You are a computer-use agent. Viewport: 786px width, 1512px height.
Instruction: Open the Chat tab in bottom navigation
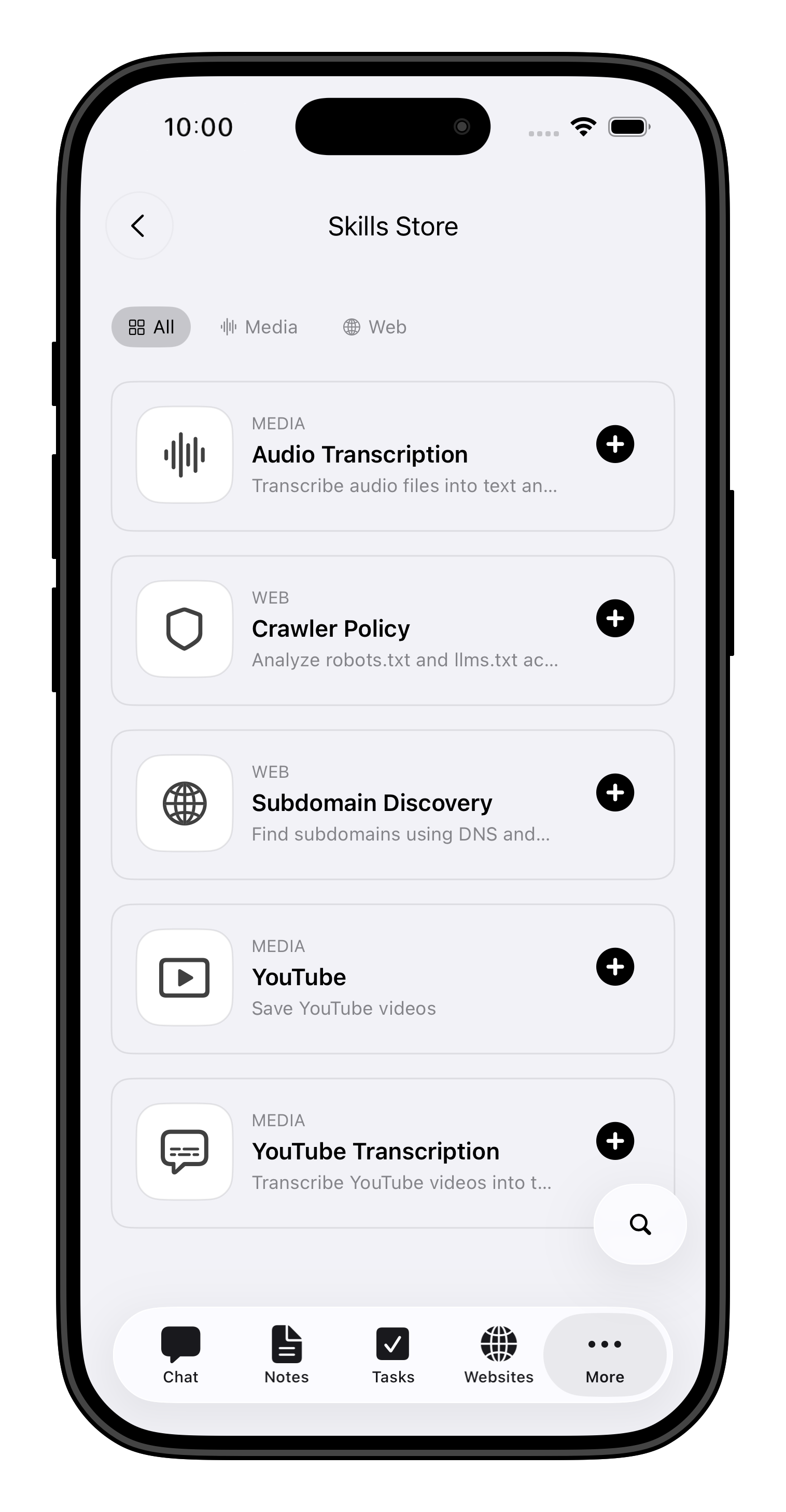(x=180, y=1355)
